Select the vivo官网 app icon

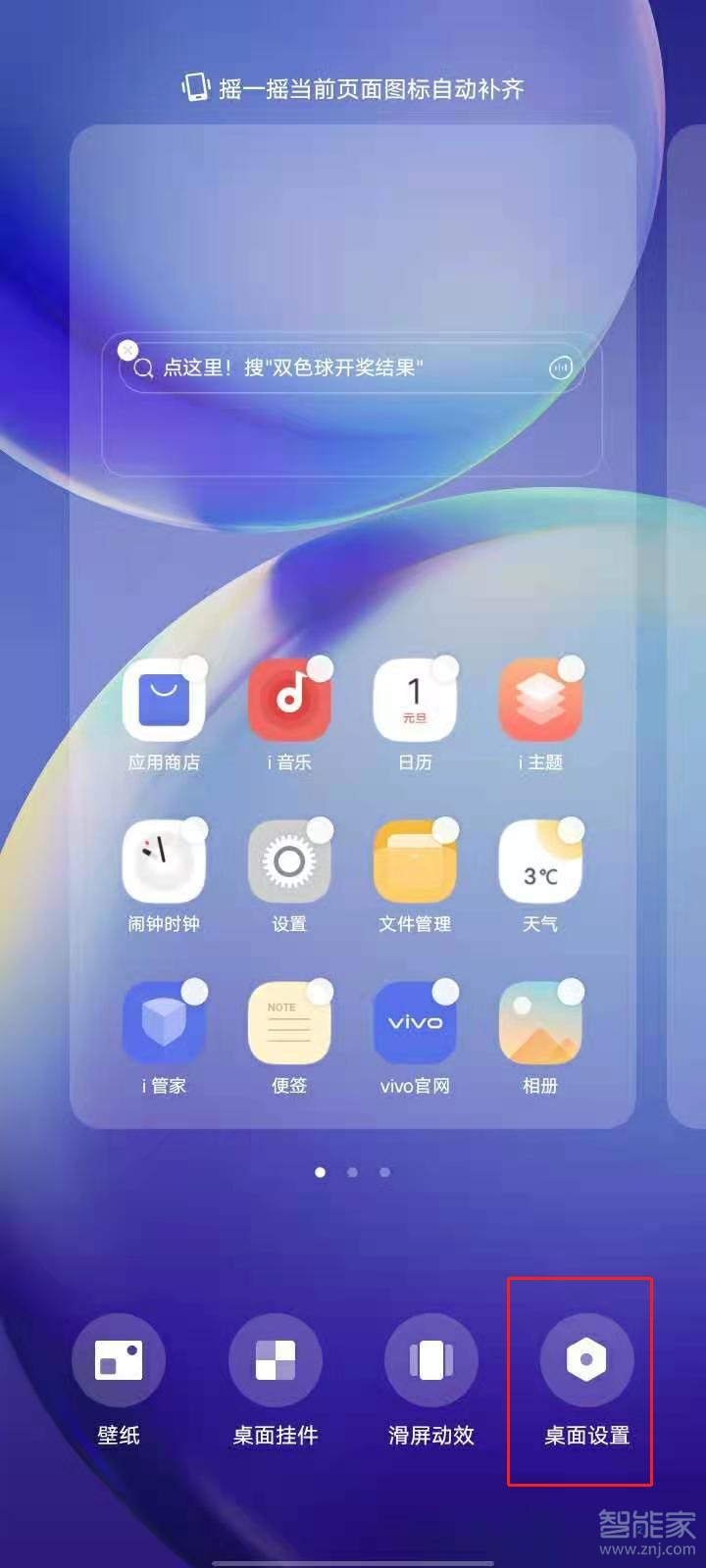[x=415, y=1024]
